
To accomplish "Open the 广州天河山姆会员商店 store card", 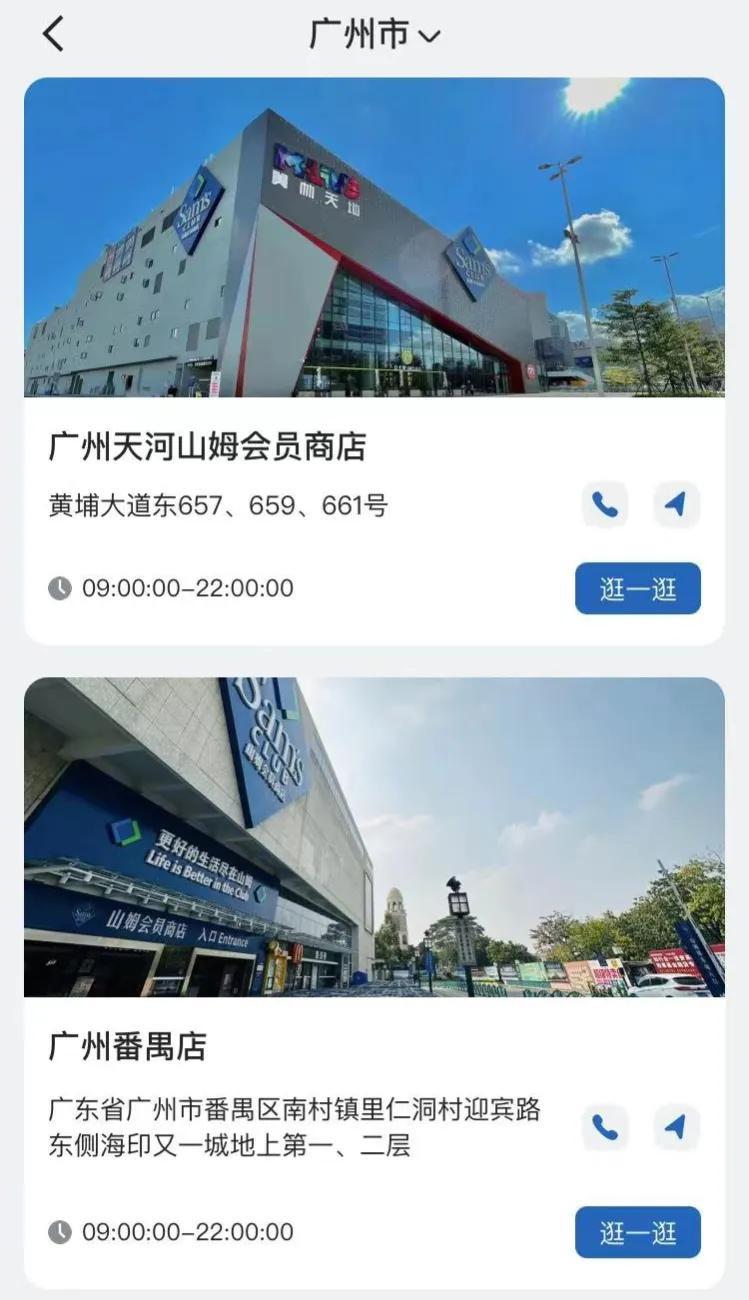I will 374,361.
